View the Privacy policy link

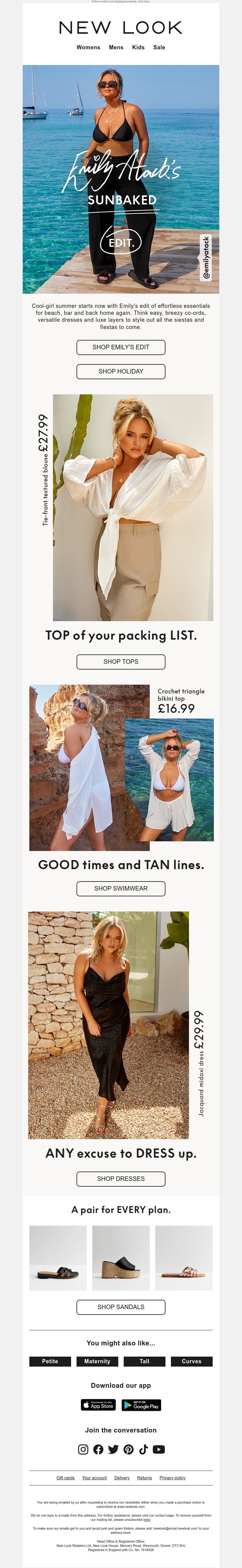coord(172,1478)
